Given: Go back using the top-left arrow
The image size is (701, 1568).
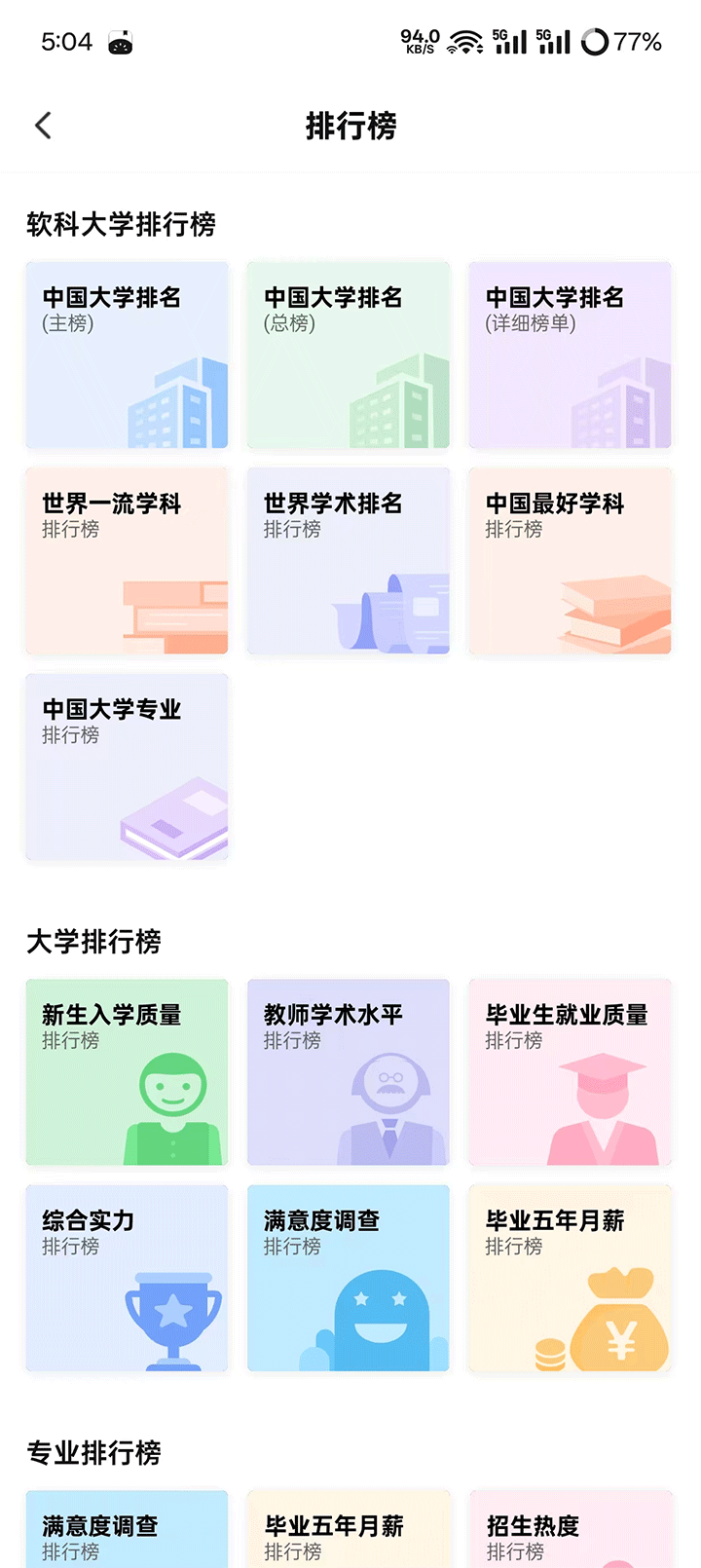Looking at the screenshot, I should tap(43, 126).
